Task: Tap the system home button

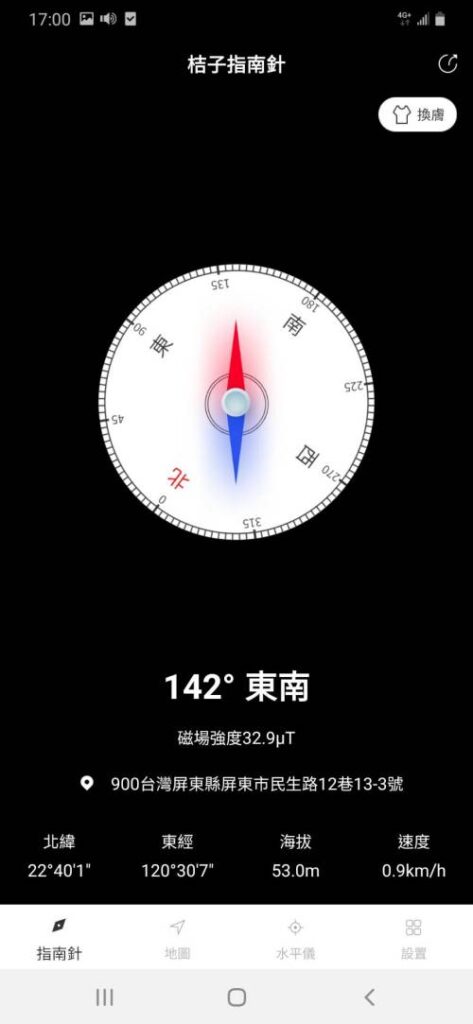Action: [x=236, y=997]
